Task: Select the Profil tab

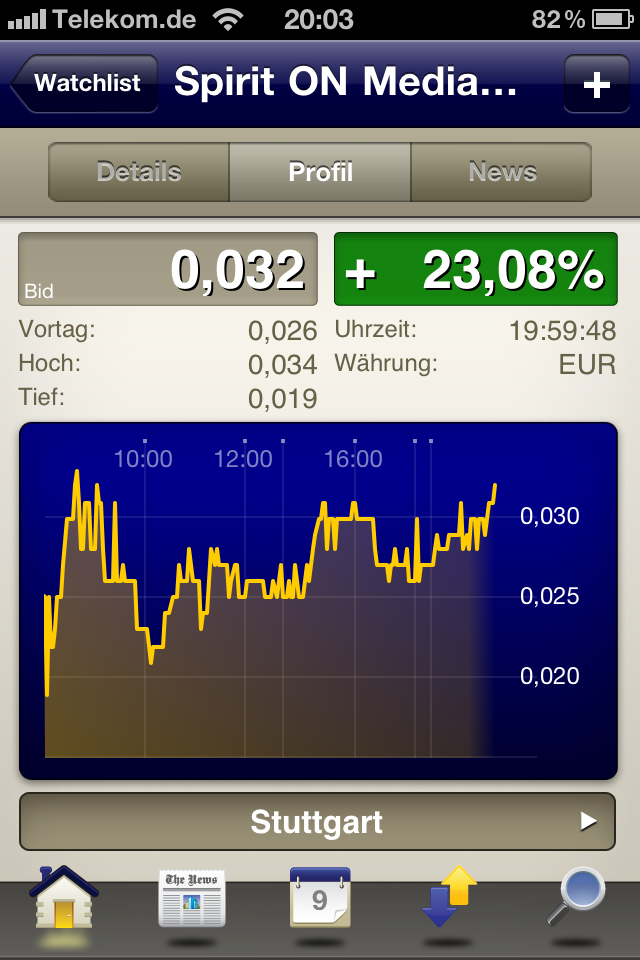Action: pyautogui.click(x=320, y=172)
